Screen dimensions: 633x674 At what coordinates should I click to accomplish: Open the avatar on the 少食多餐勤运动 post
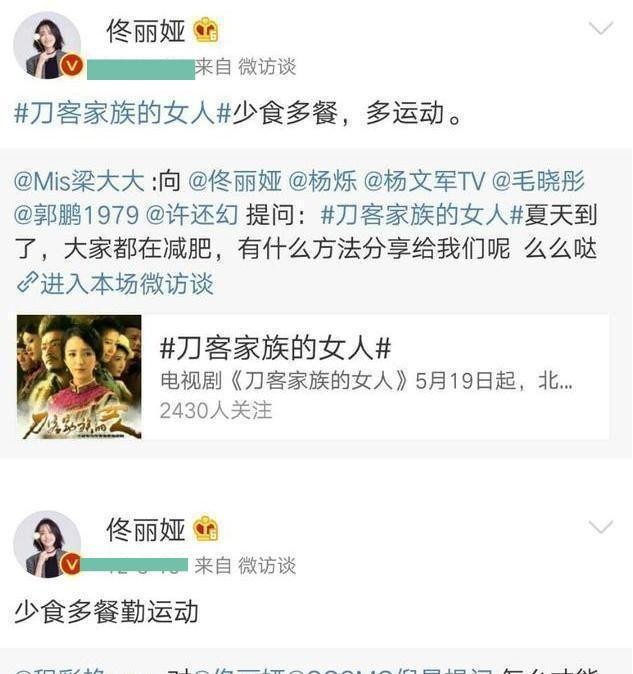tap(47, 544)
